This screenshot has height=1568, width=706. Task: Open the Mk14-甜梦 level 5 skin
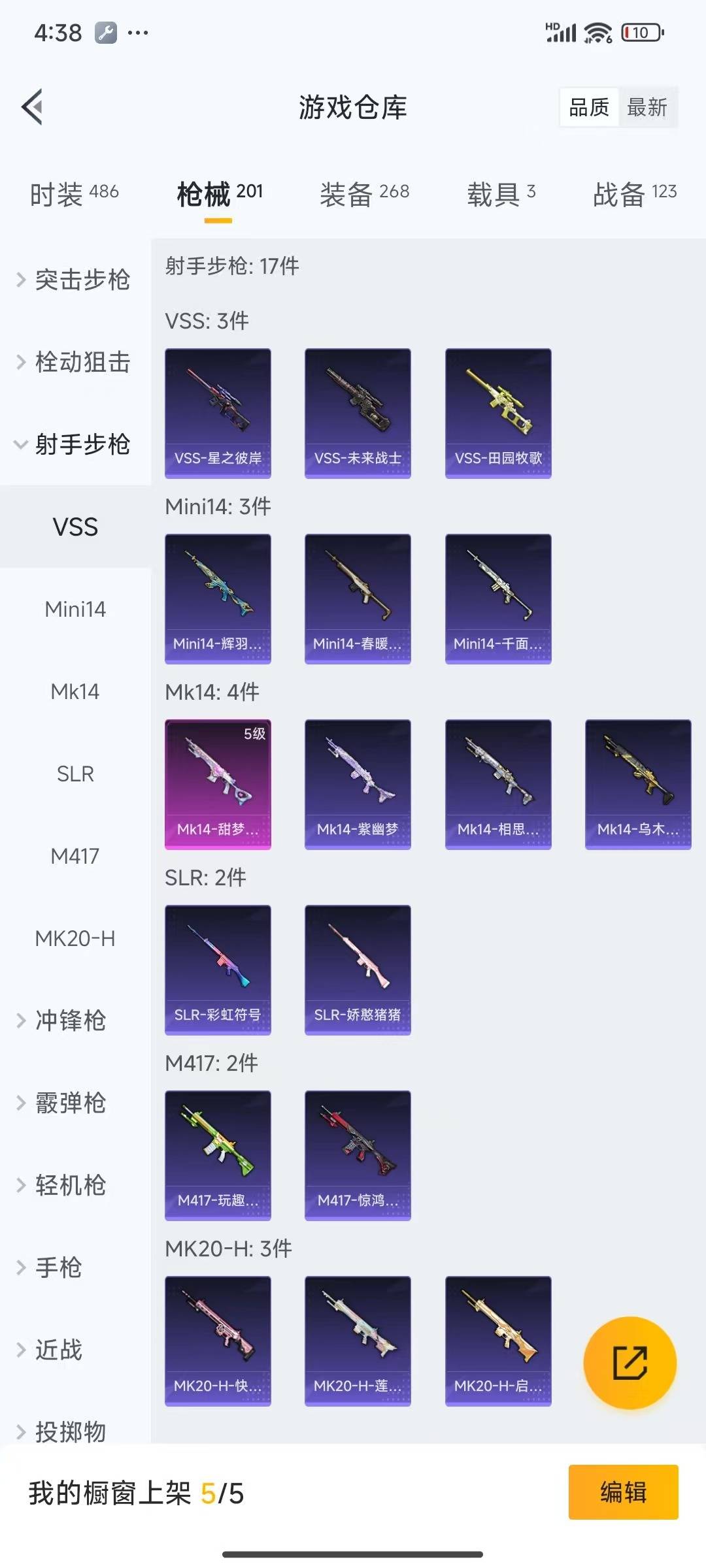click(x=218, y=784)
